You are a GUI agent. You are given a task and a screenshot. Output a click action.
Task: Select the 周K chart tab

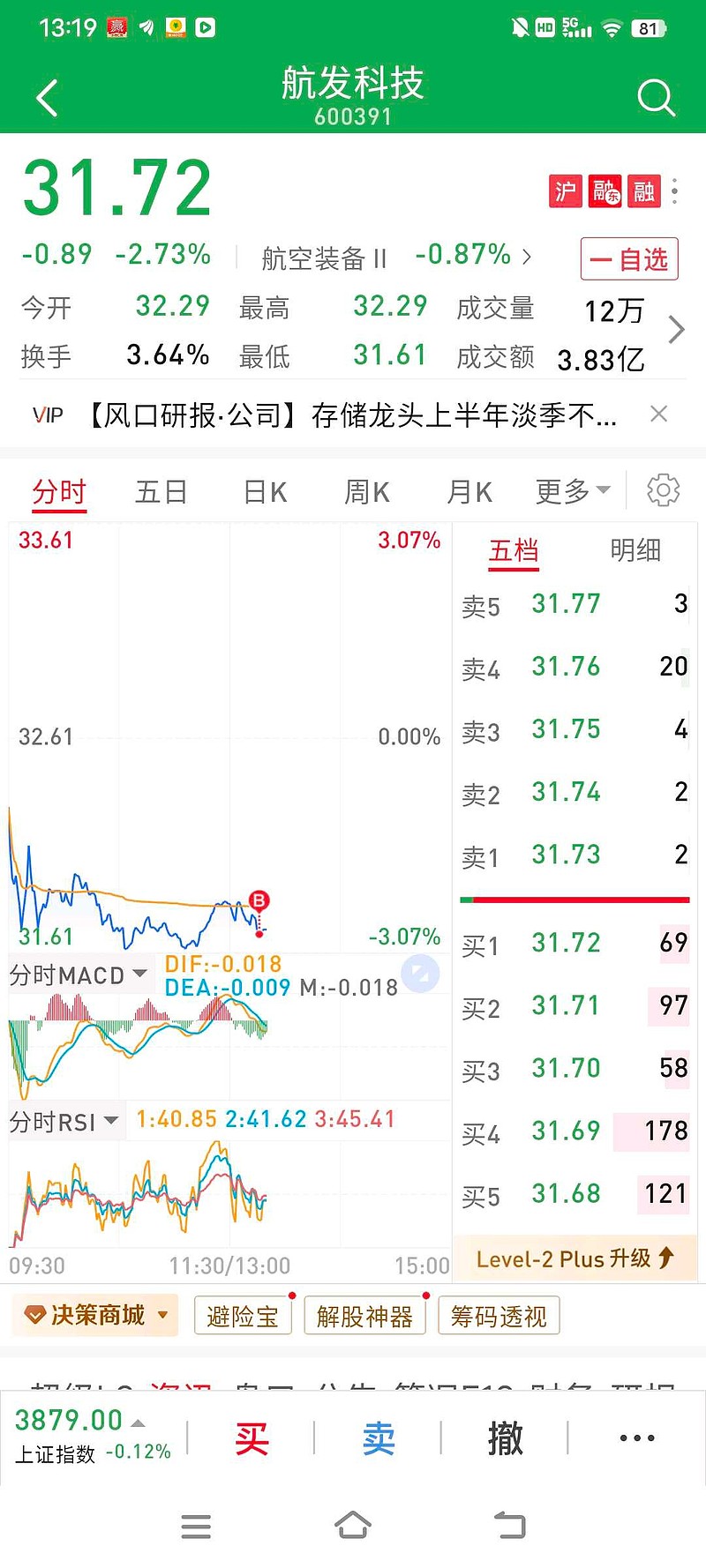(x=366, y=491)
